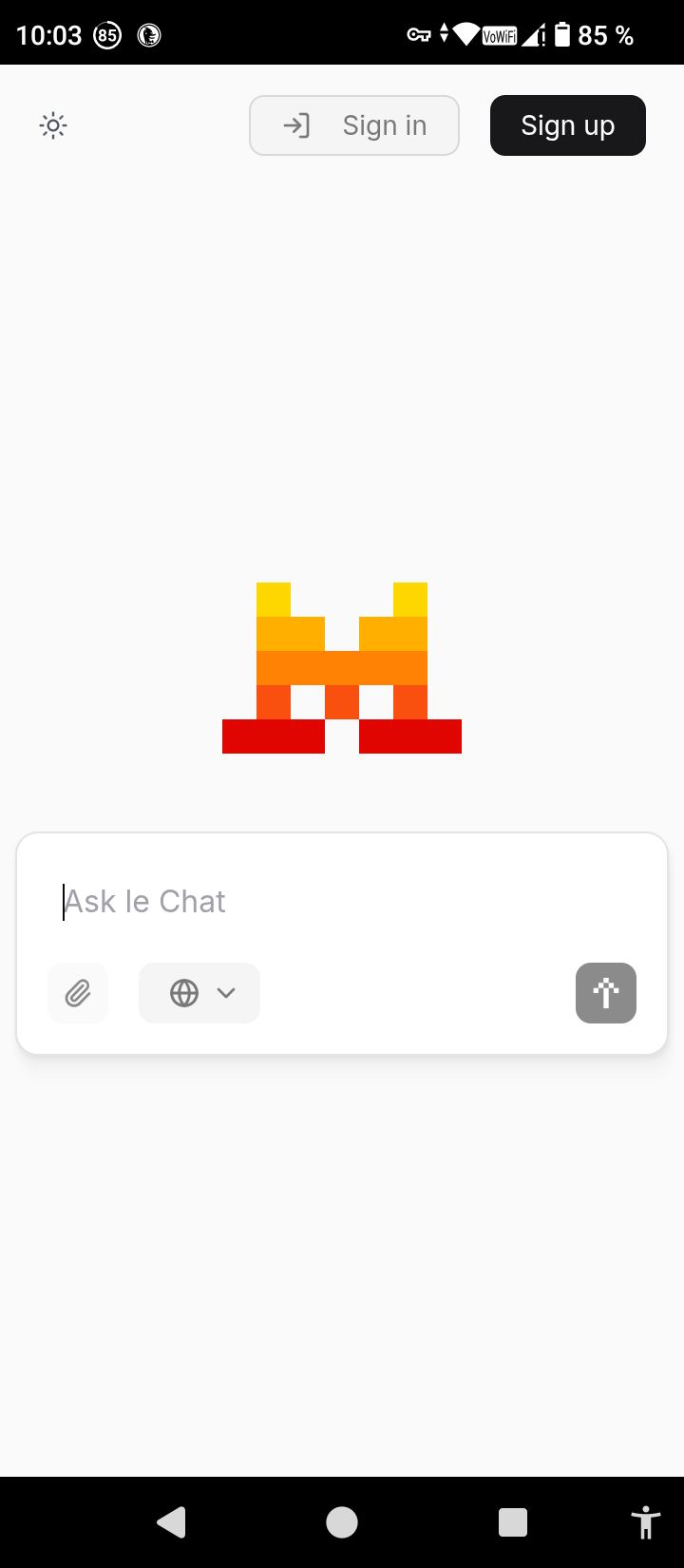Toggle the light/dark theme sun icon
This screenshot has height=1568, width=684.
click(53, 125)
